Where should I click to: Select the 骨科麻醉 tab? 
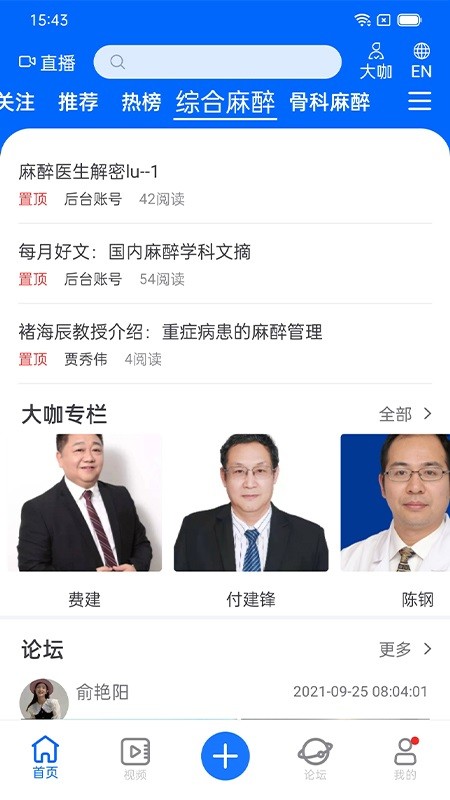(330, 102)
